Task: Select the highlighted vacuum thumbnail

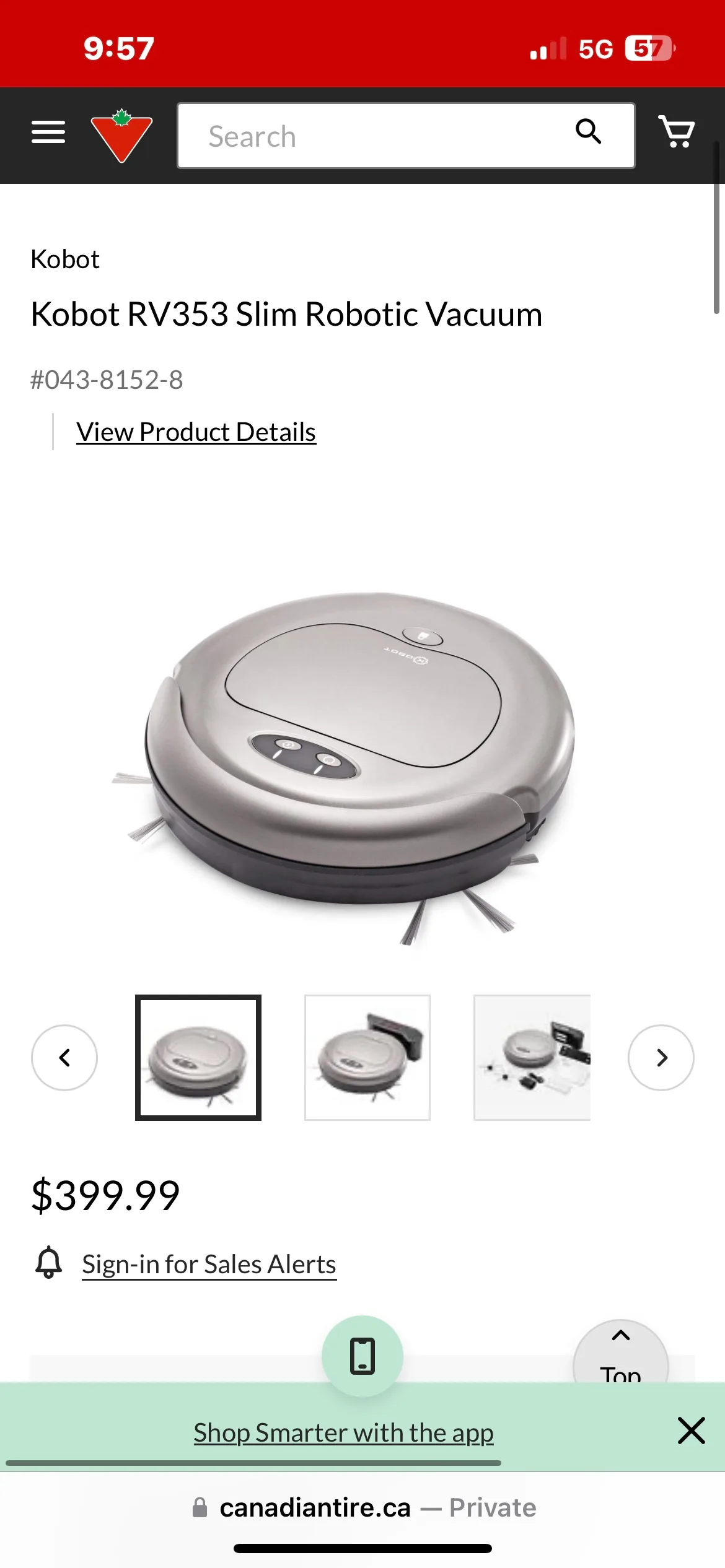Action: [x=197, y=1058]
